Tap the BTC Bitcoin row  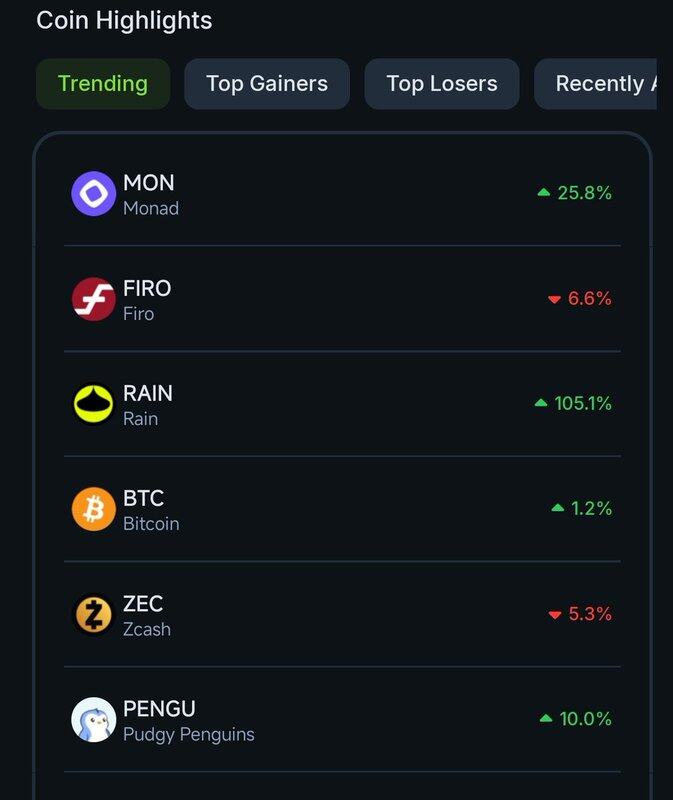341,509
